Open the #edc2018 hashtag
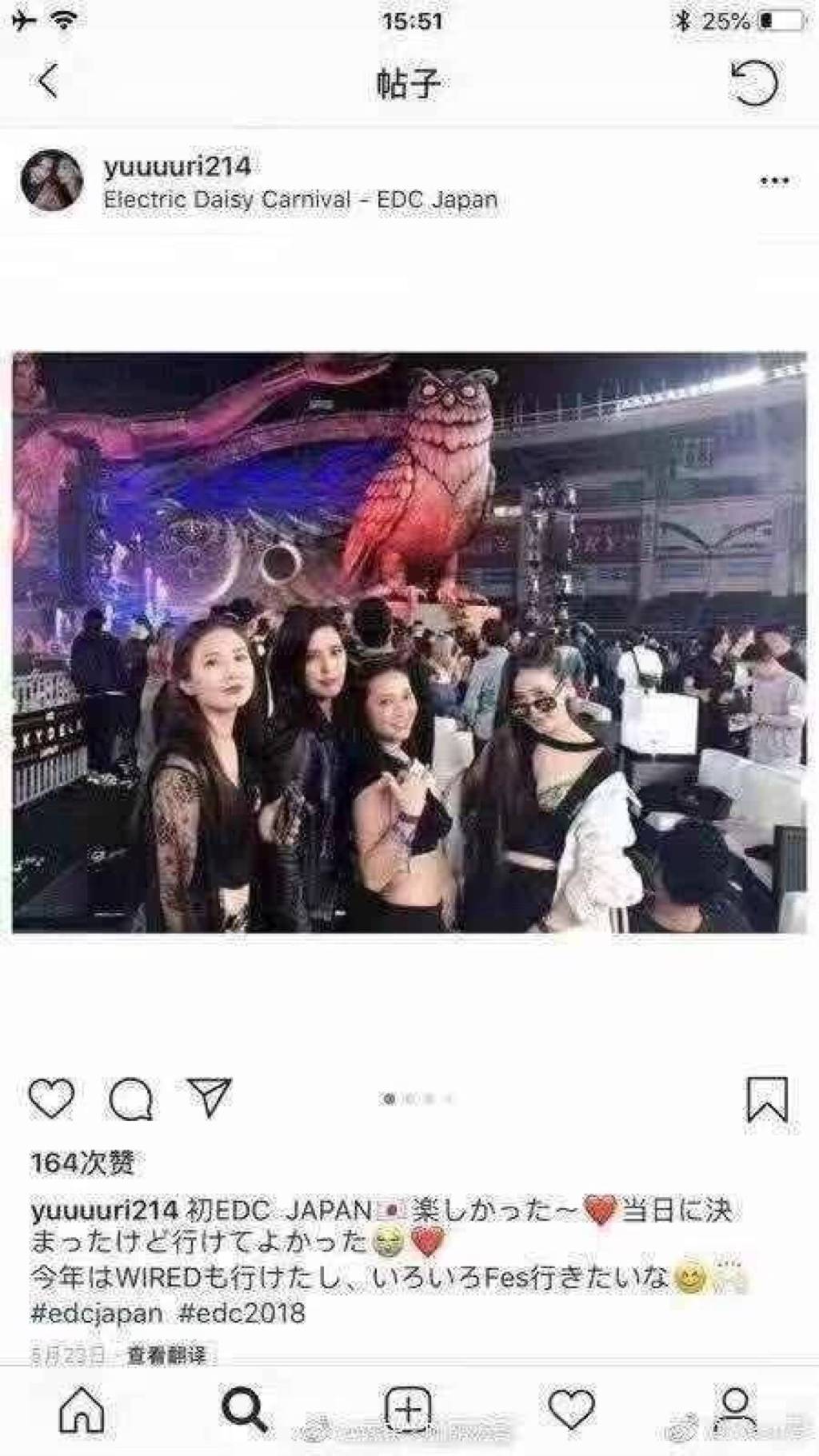The image size is (819, 1456). coord(242,1313)
